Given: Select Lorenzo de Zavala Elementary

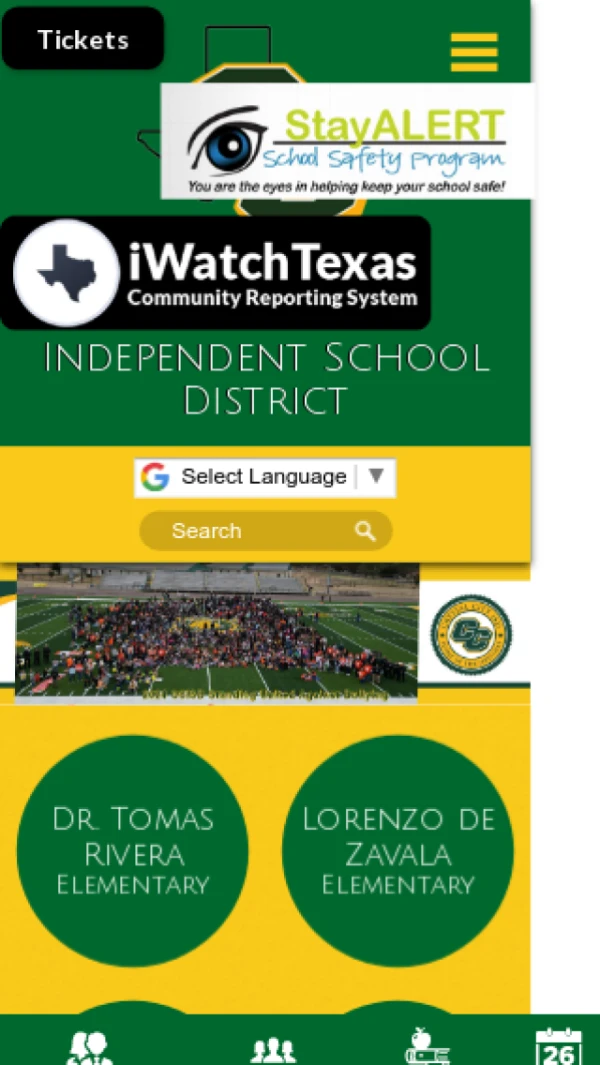Looking at the screenshot, I should tap(398, 851).
